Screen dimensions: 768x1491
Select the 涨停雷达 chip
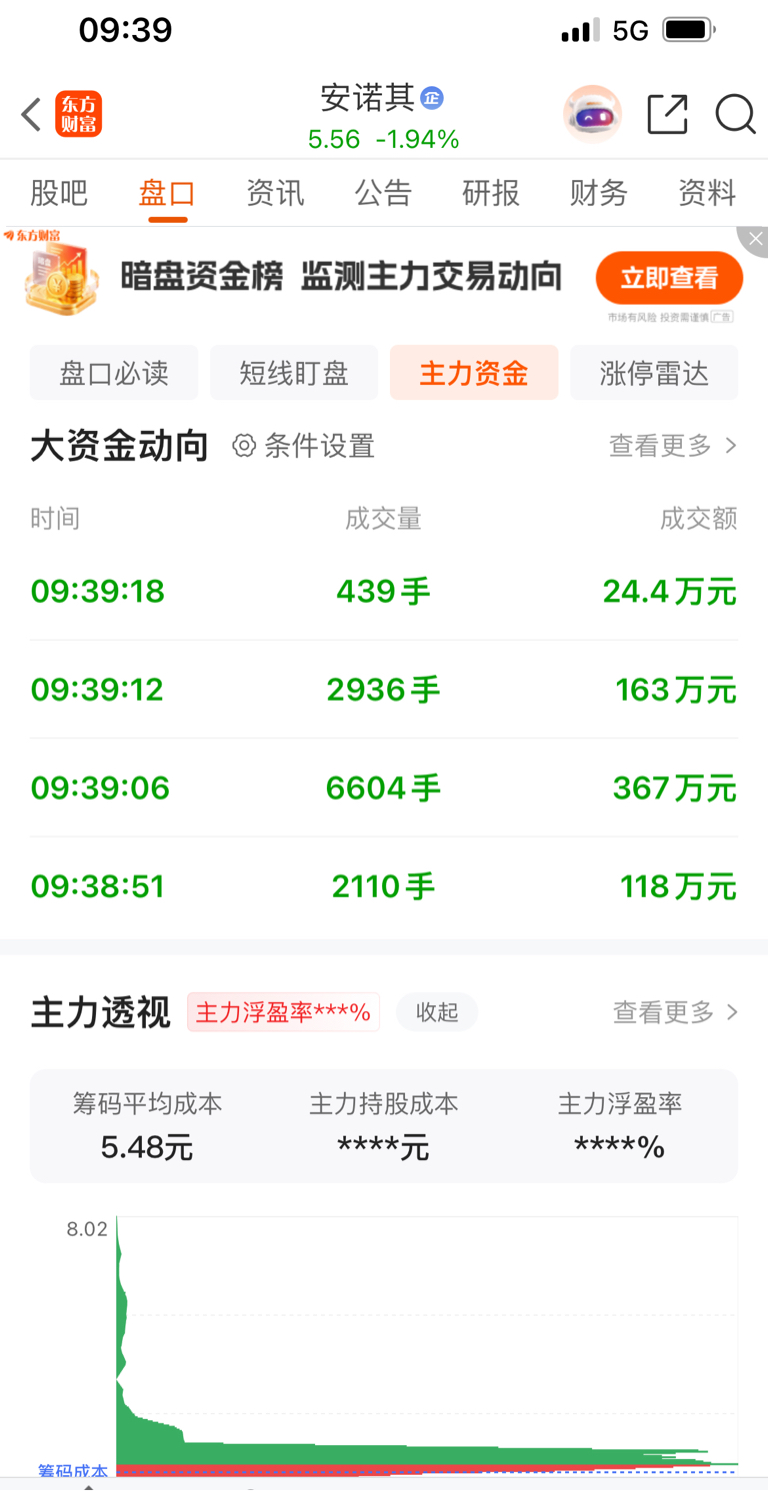(x=654, y=373)
